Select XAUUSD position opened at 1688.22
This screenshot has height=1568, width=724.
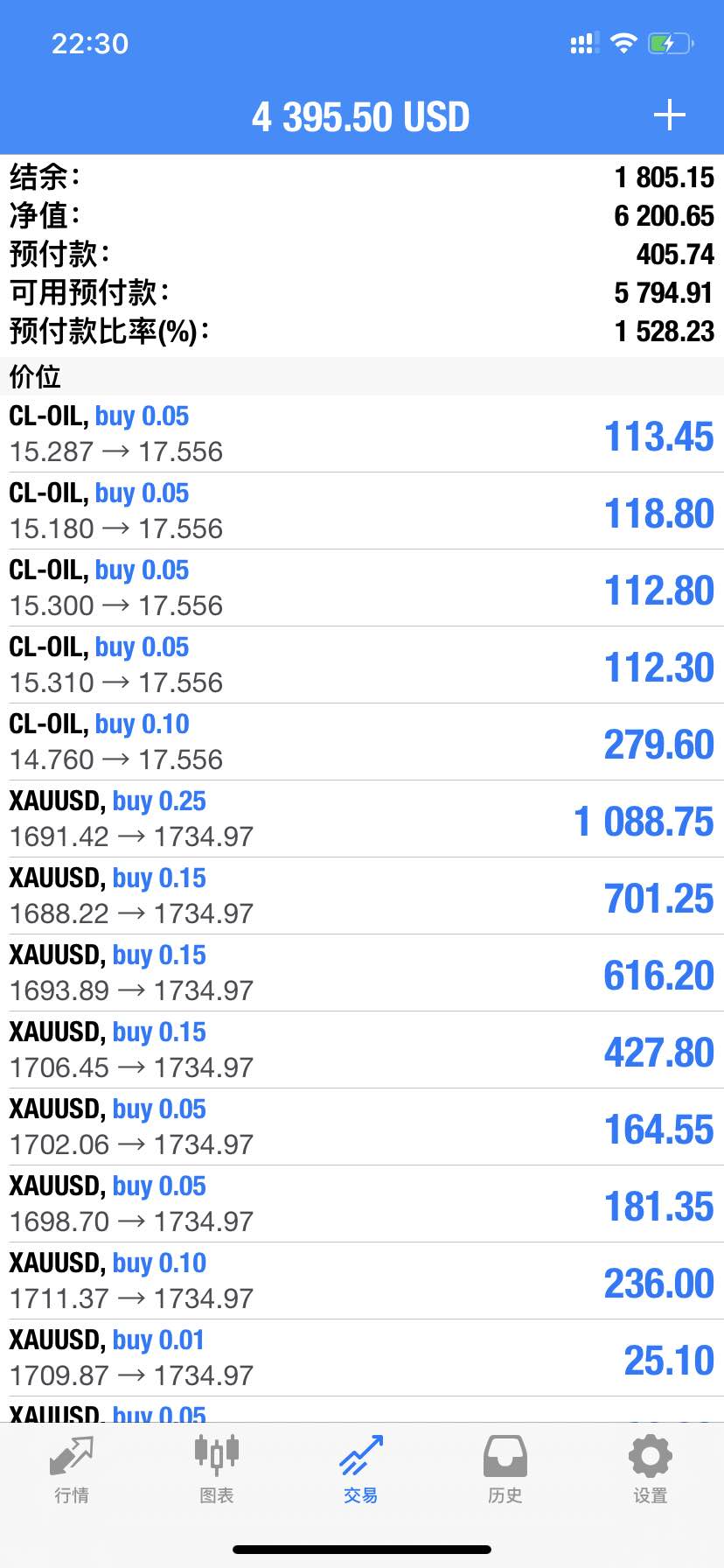click(x=362, y=896)
